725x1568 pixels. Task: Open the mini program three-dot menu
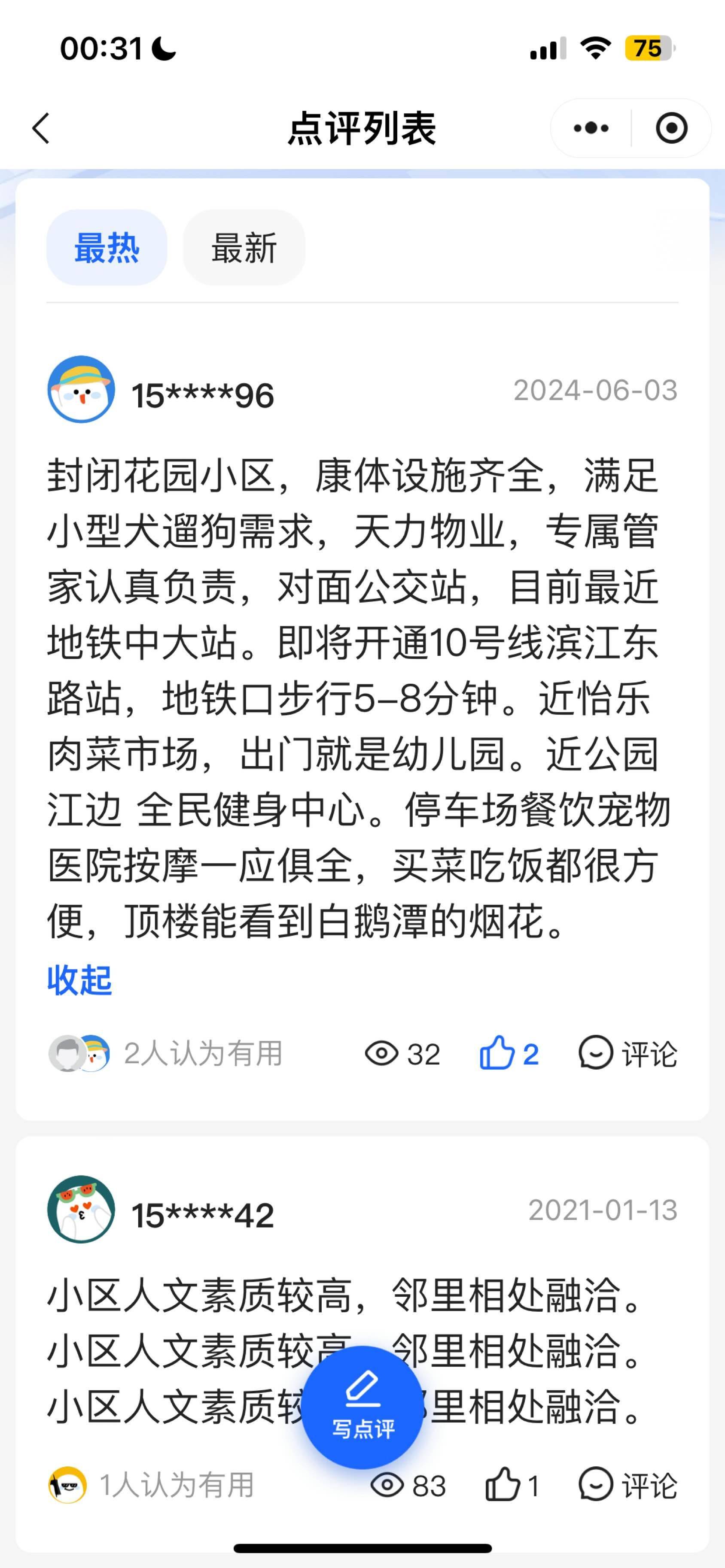pyautogui.click(x=591, y=128)
